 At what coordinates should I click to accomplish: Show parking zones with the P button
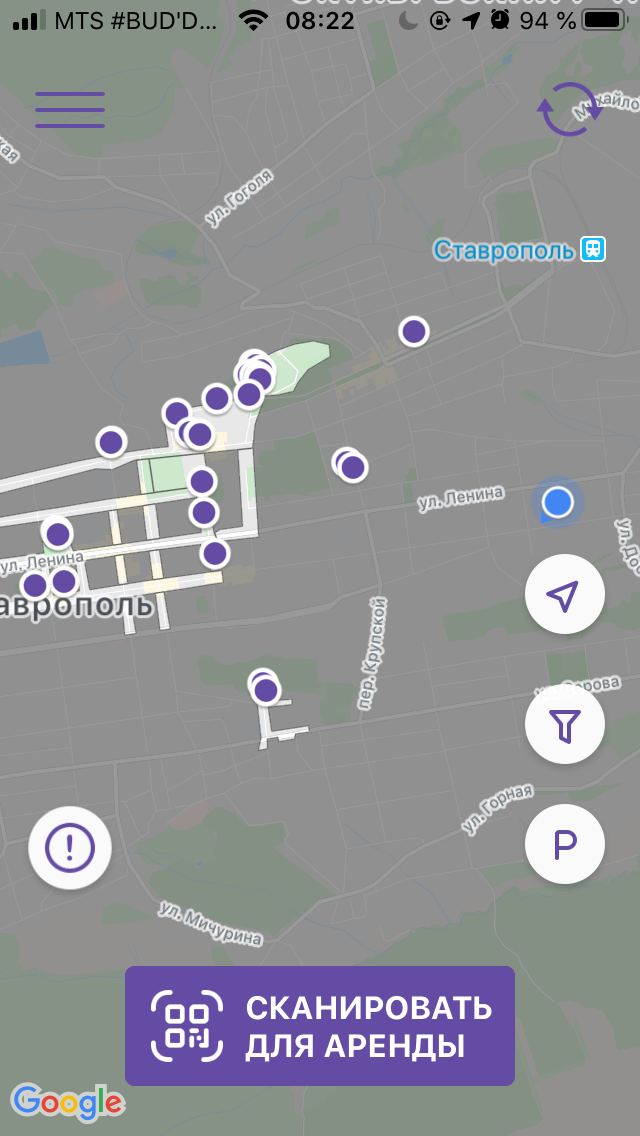564,846
